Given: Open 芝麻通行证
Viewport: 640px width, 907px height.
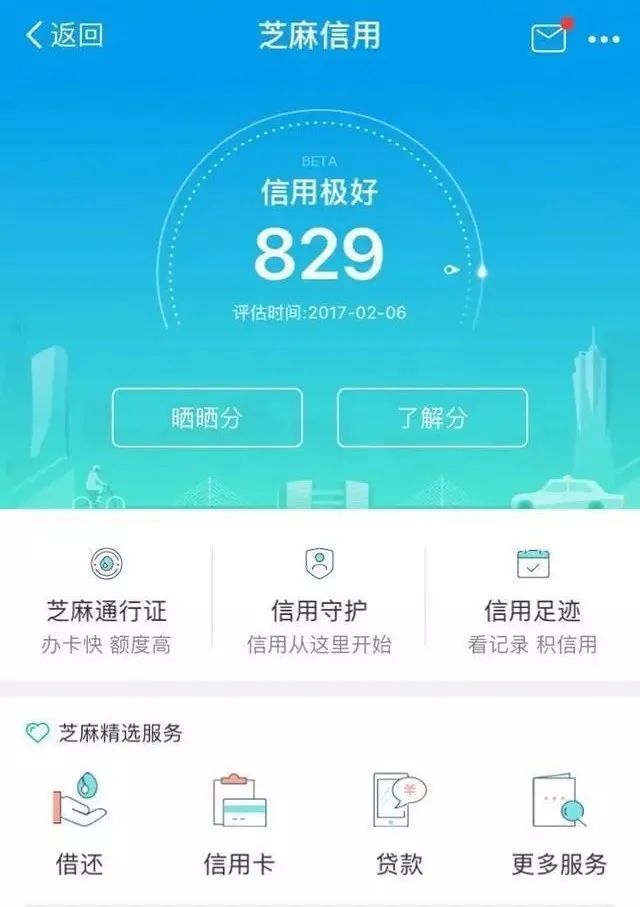Looking at the screenshot, I should tap(106, 600).
